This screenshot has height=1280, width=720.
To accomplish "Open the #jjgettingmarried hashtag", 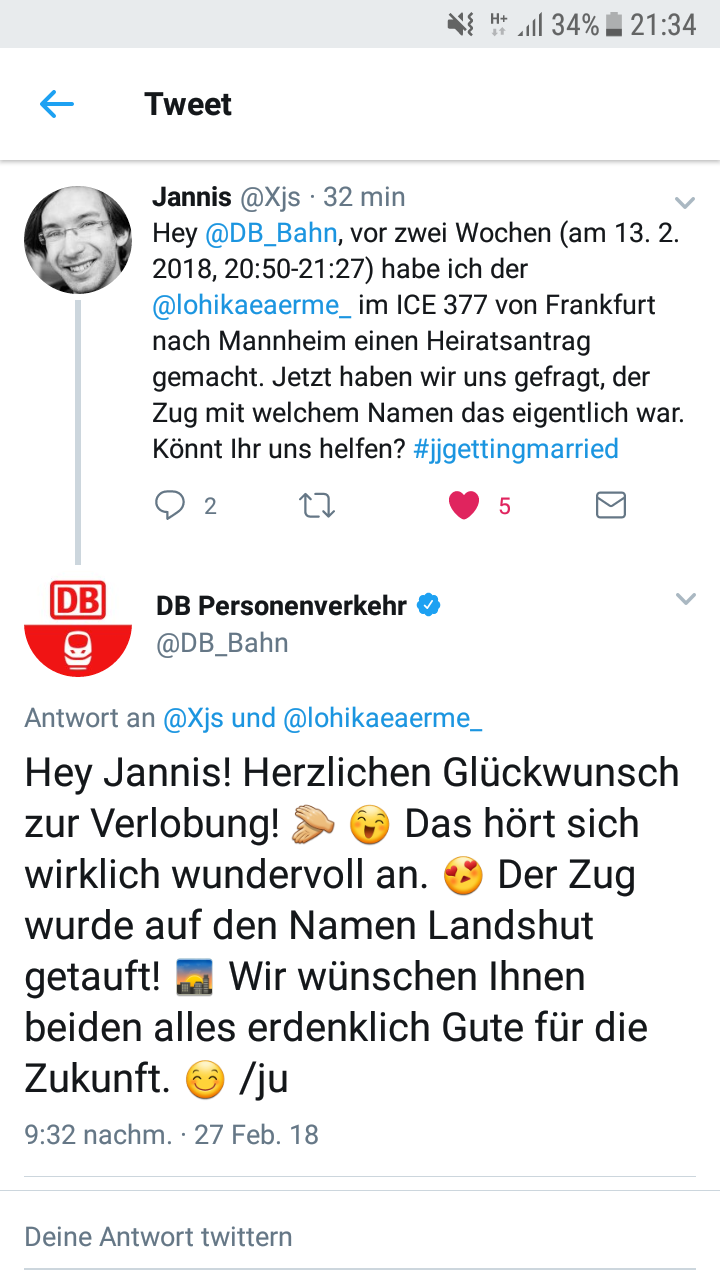I will coord(516,448).
